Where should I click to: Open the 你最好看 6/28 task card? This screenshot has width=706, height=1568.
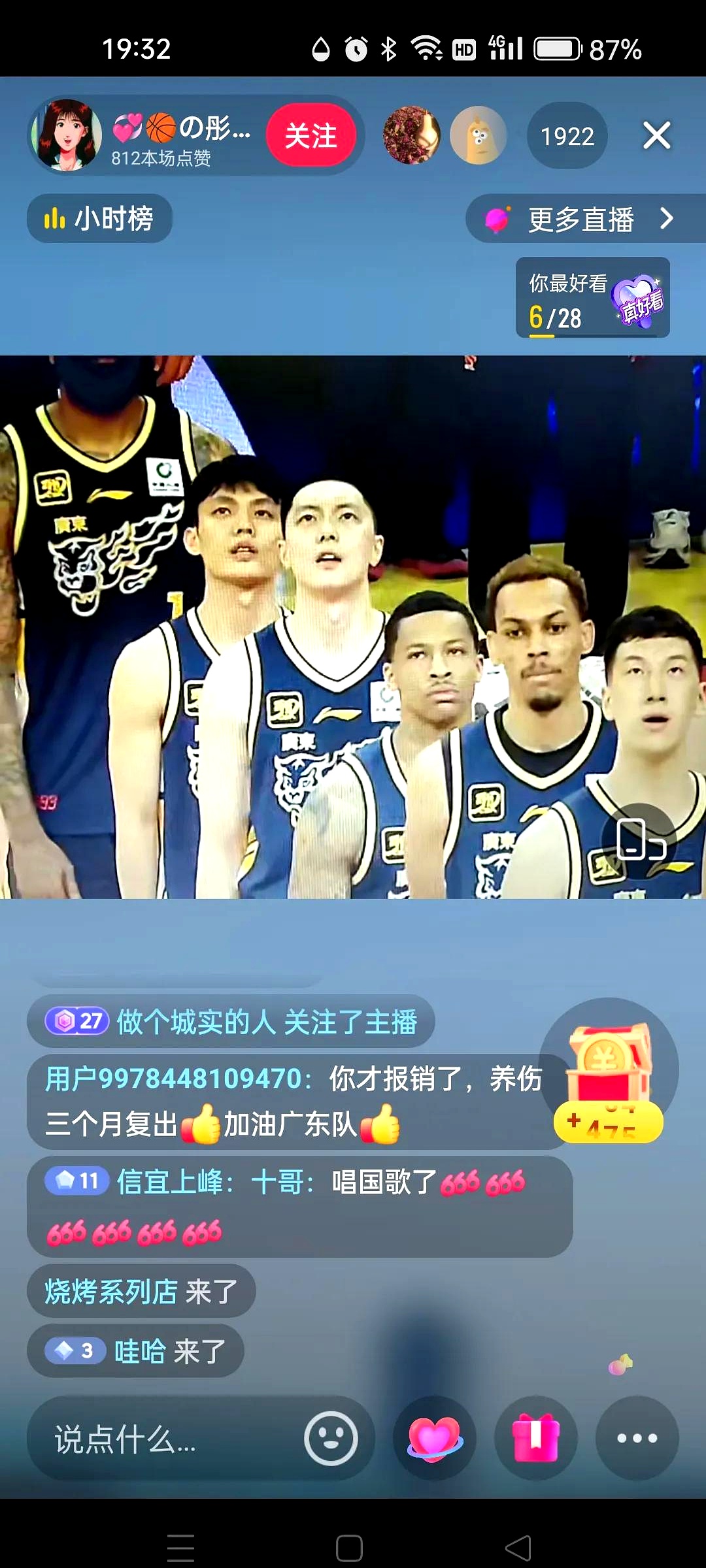[592, 298]
